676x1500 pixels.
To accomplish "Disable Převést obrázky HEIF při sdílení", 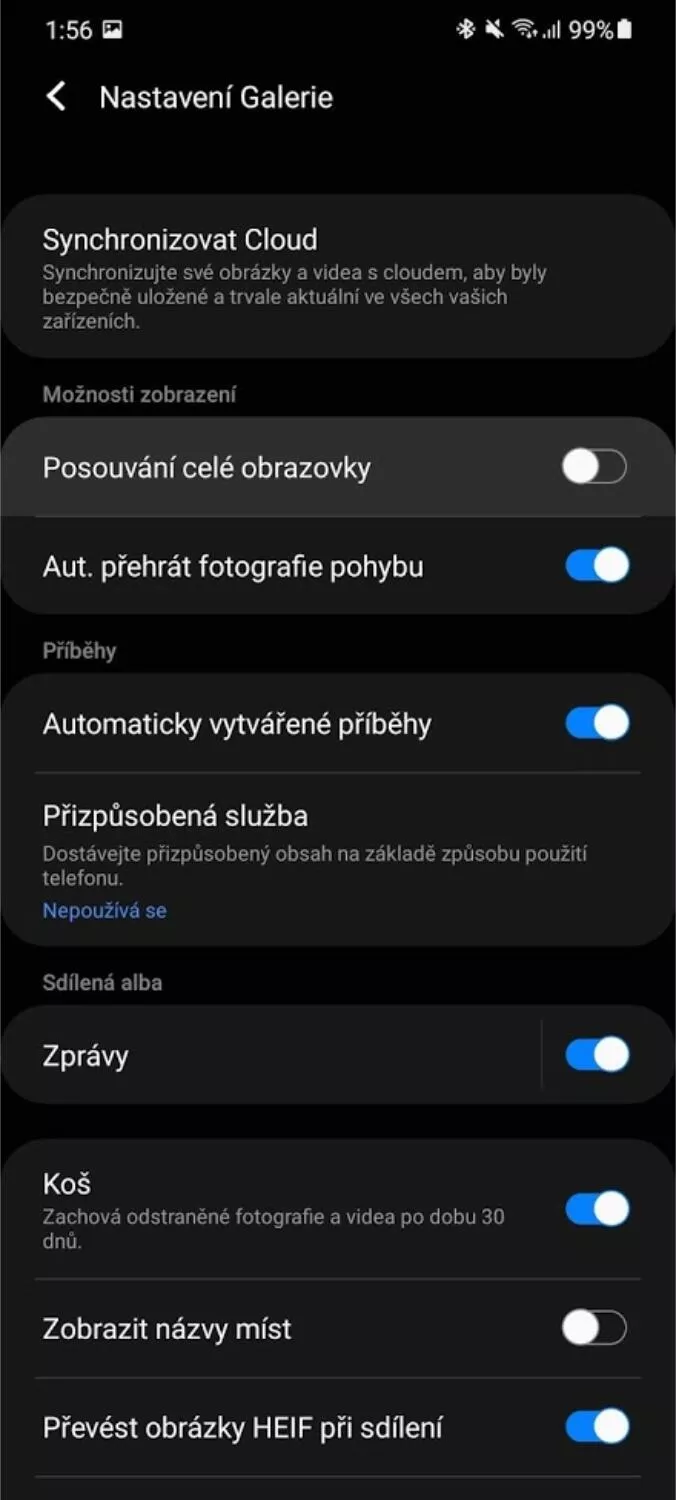I will (597, 1427).
